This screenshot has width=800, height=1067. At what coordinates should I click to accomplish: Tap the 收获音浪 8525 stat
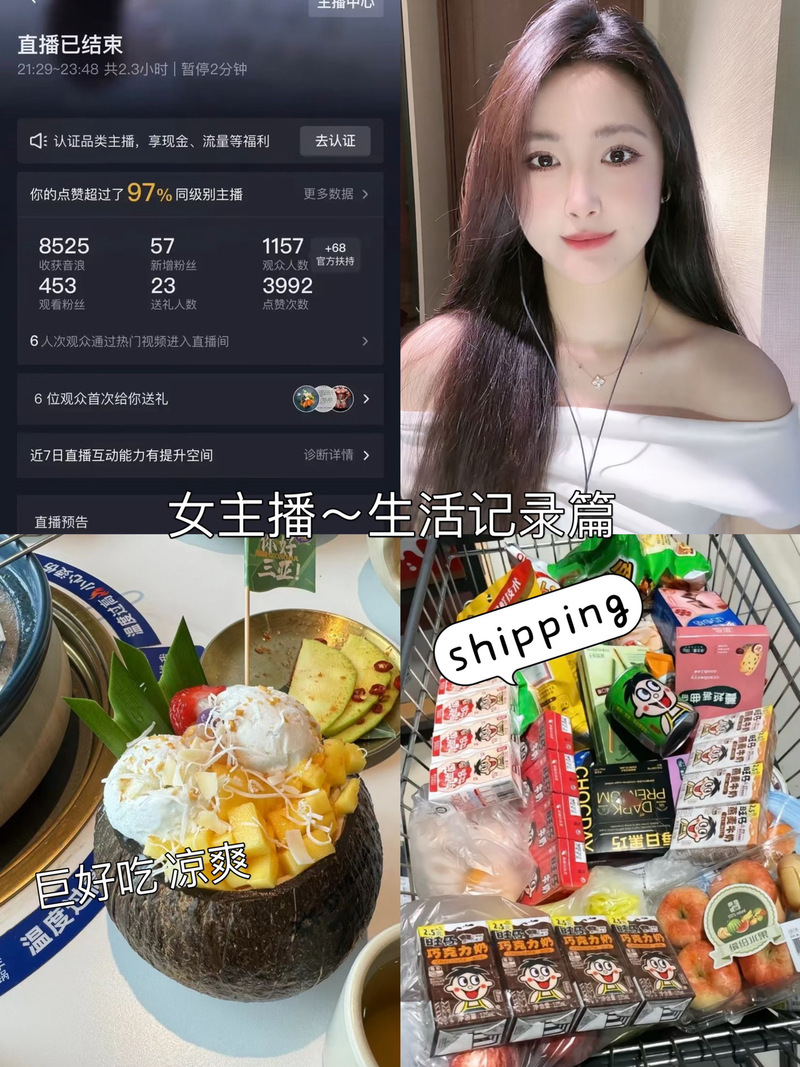(62, 254)
